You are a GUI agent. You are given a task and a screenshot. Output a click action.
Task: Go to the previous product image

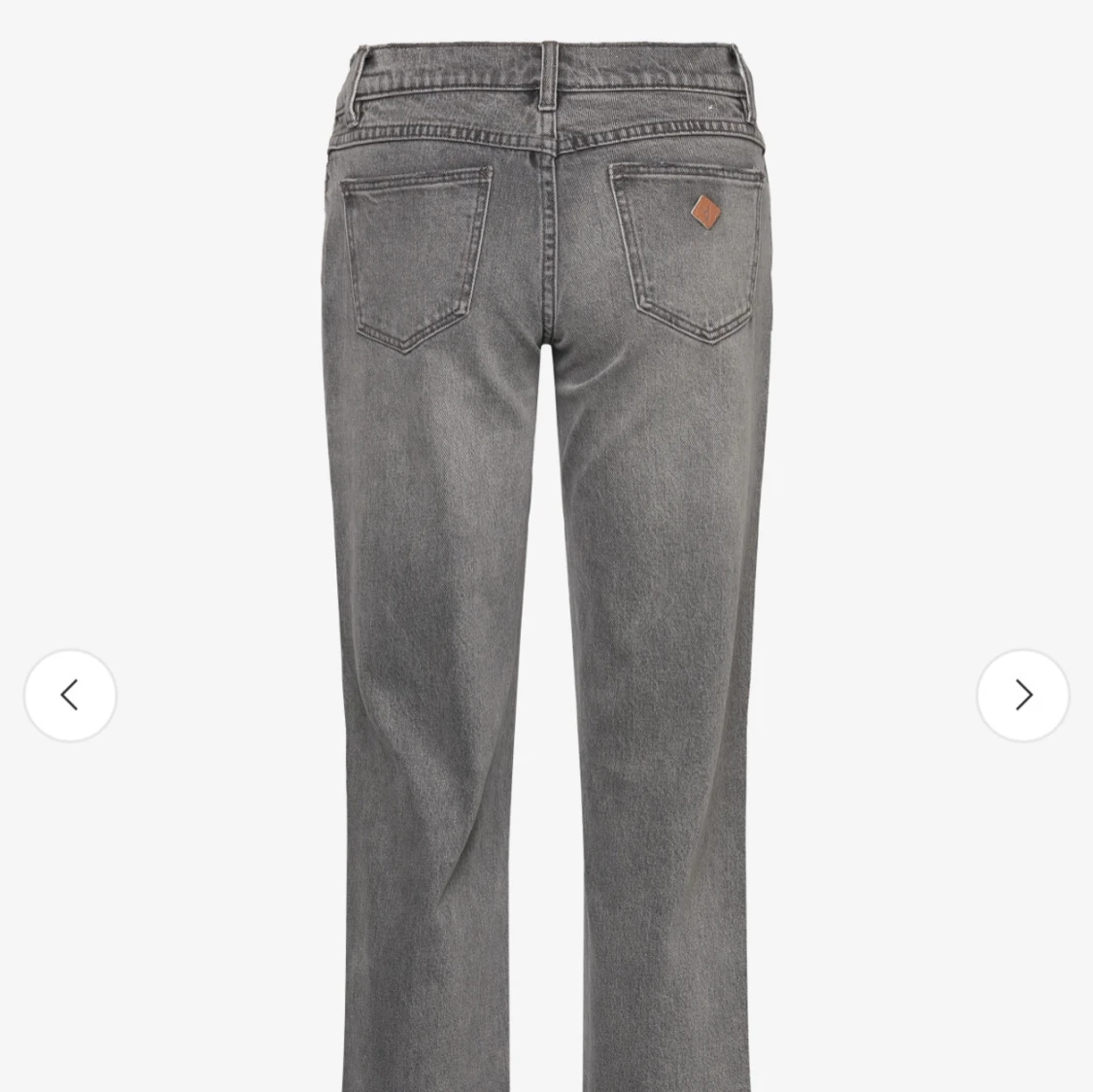(x=70, y=696)
